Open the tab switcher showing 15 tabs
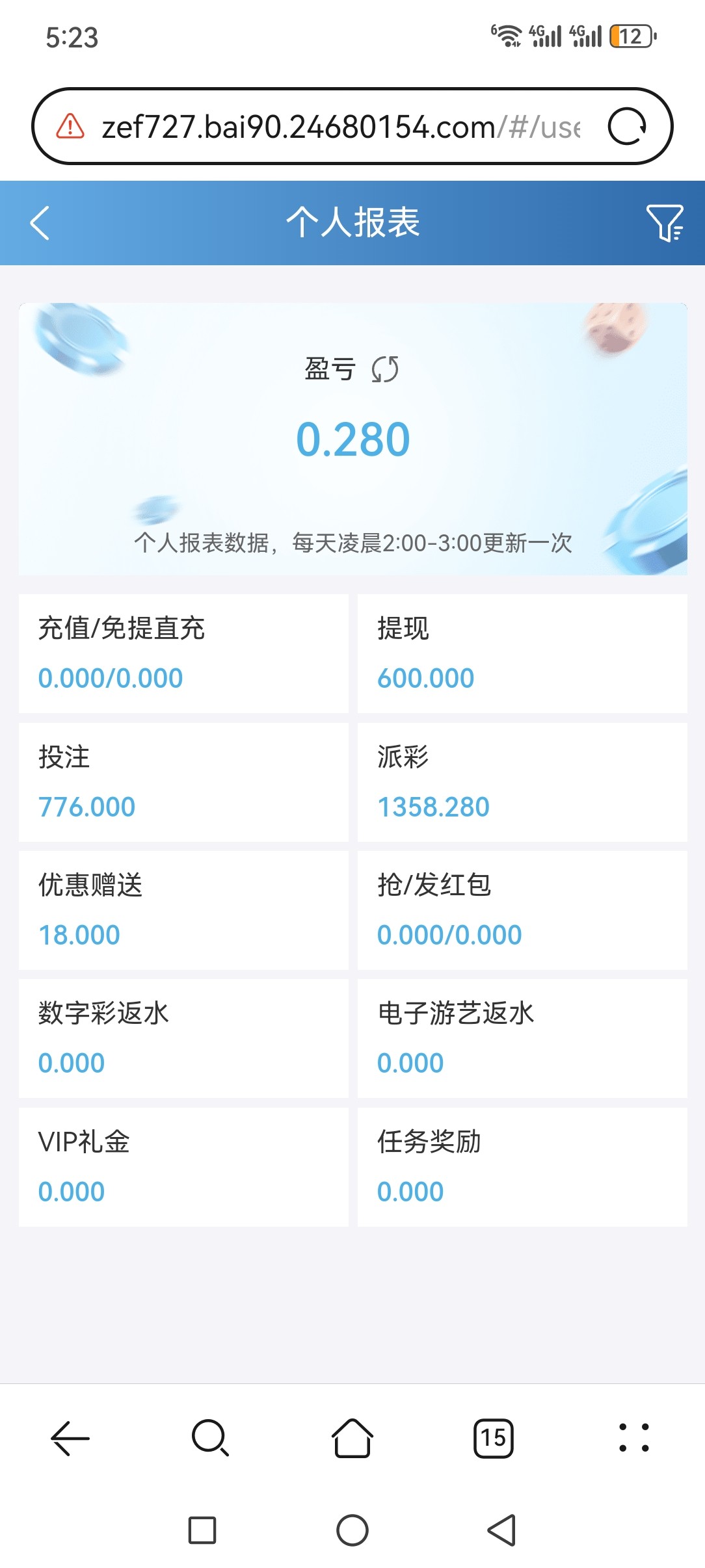The image size is (705, 1568). [x=493, y=1437]
